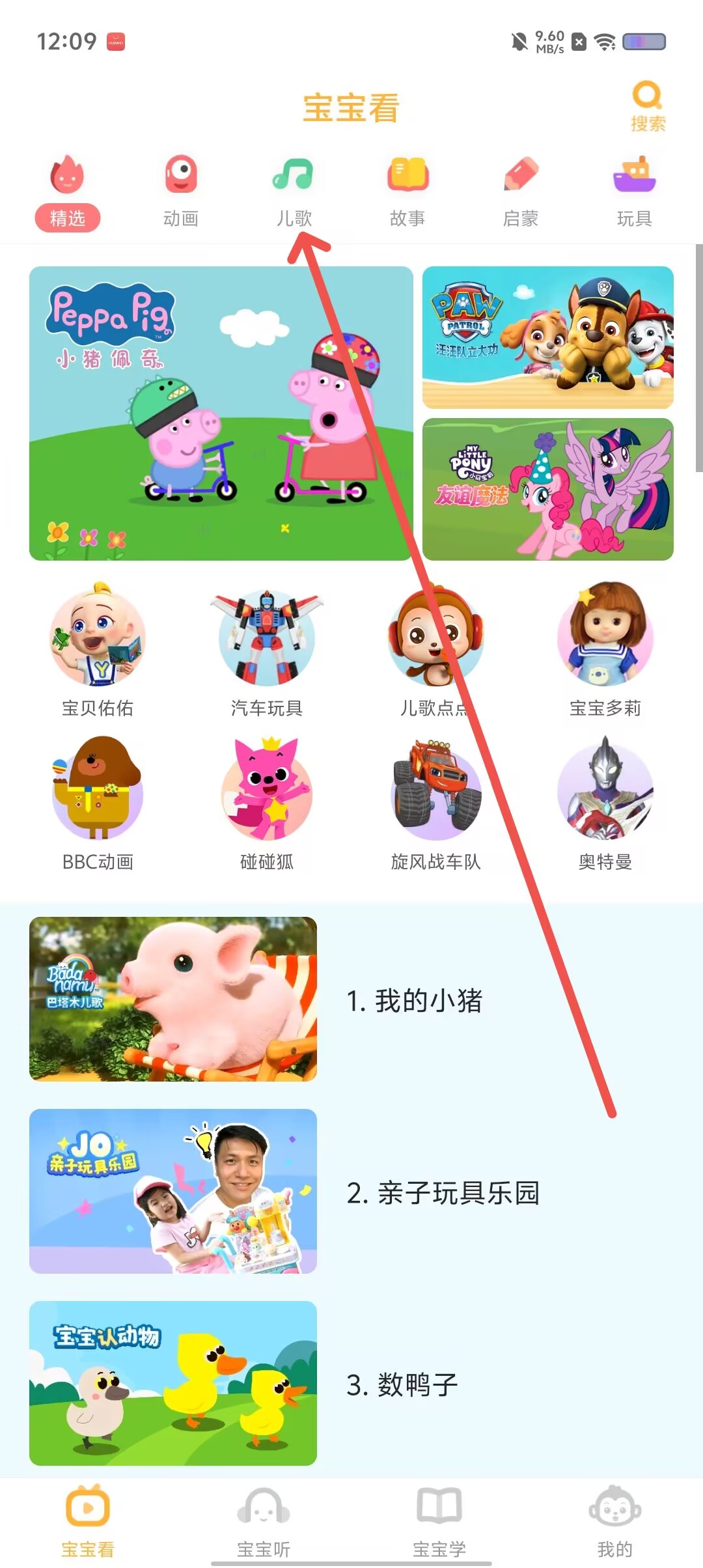Go to the 我的 bottom tab
Image resolution: width=703 pixels, height=1568 pixels.
[615, 1522]
